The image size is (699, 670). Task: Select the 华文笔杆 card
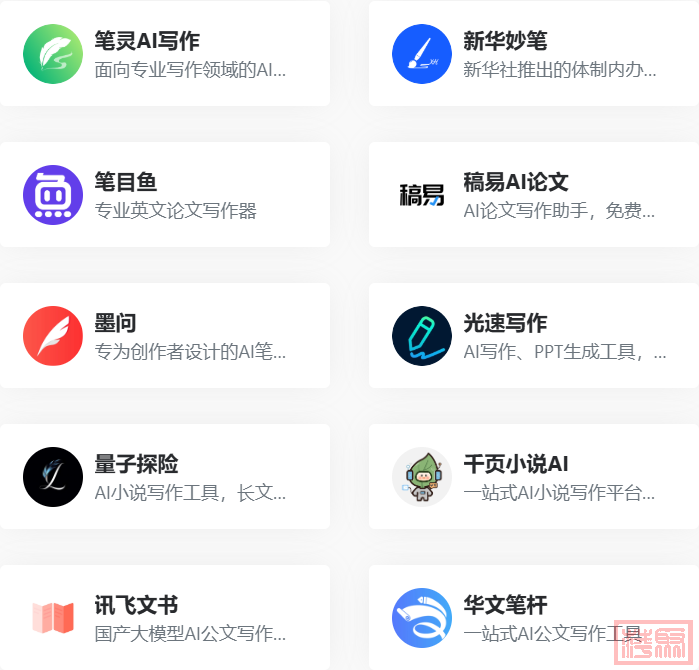(x=533, y=618)
